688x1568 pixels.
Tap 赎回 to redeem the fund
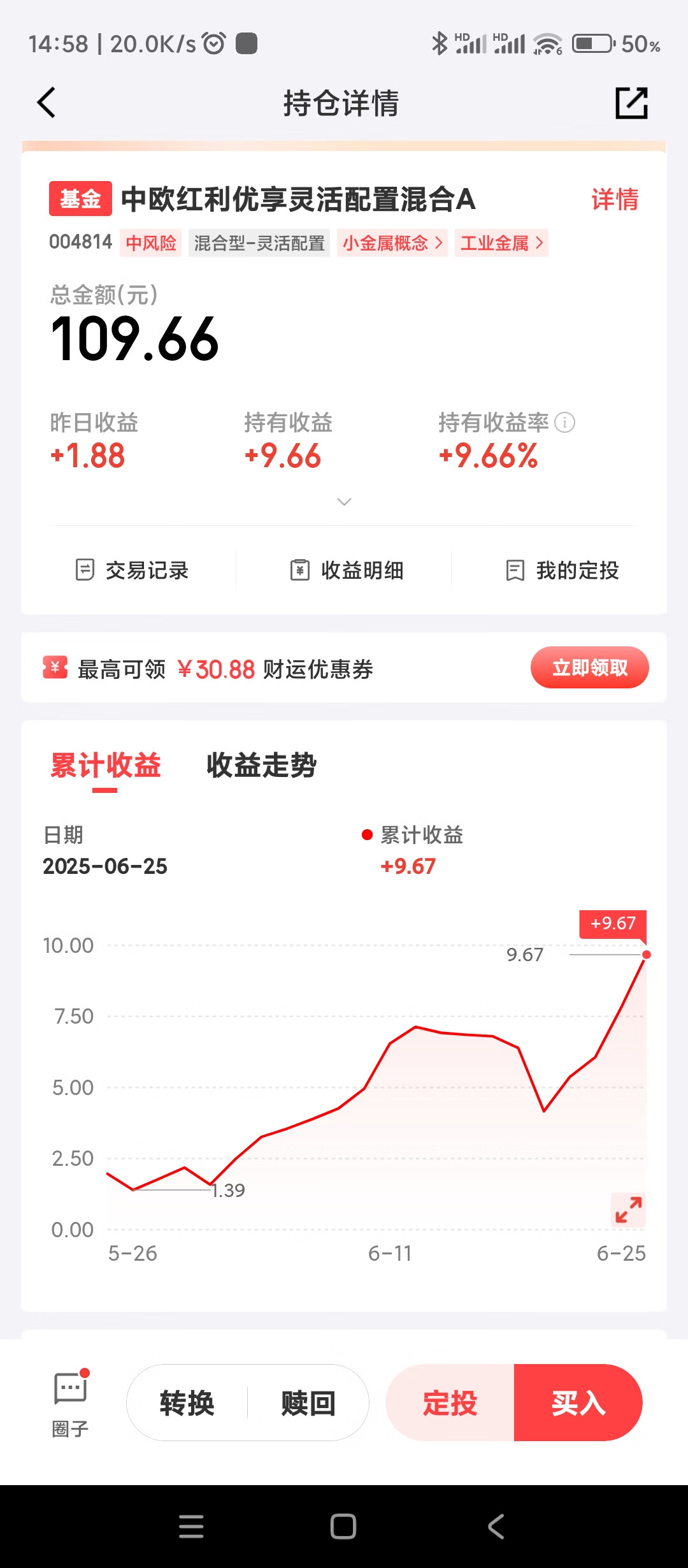[308, 1403]
